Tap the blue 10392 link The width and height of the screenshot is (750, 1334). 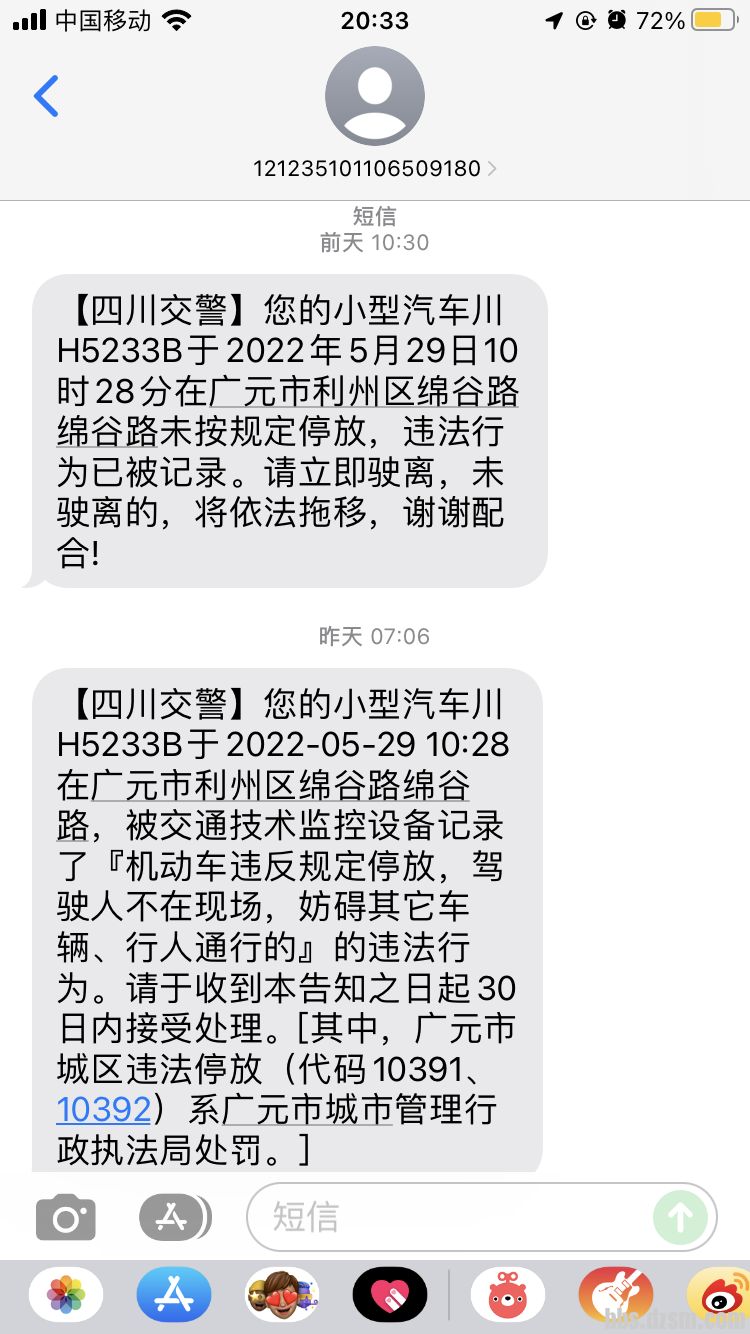click(104, 1109)
